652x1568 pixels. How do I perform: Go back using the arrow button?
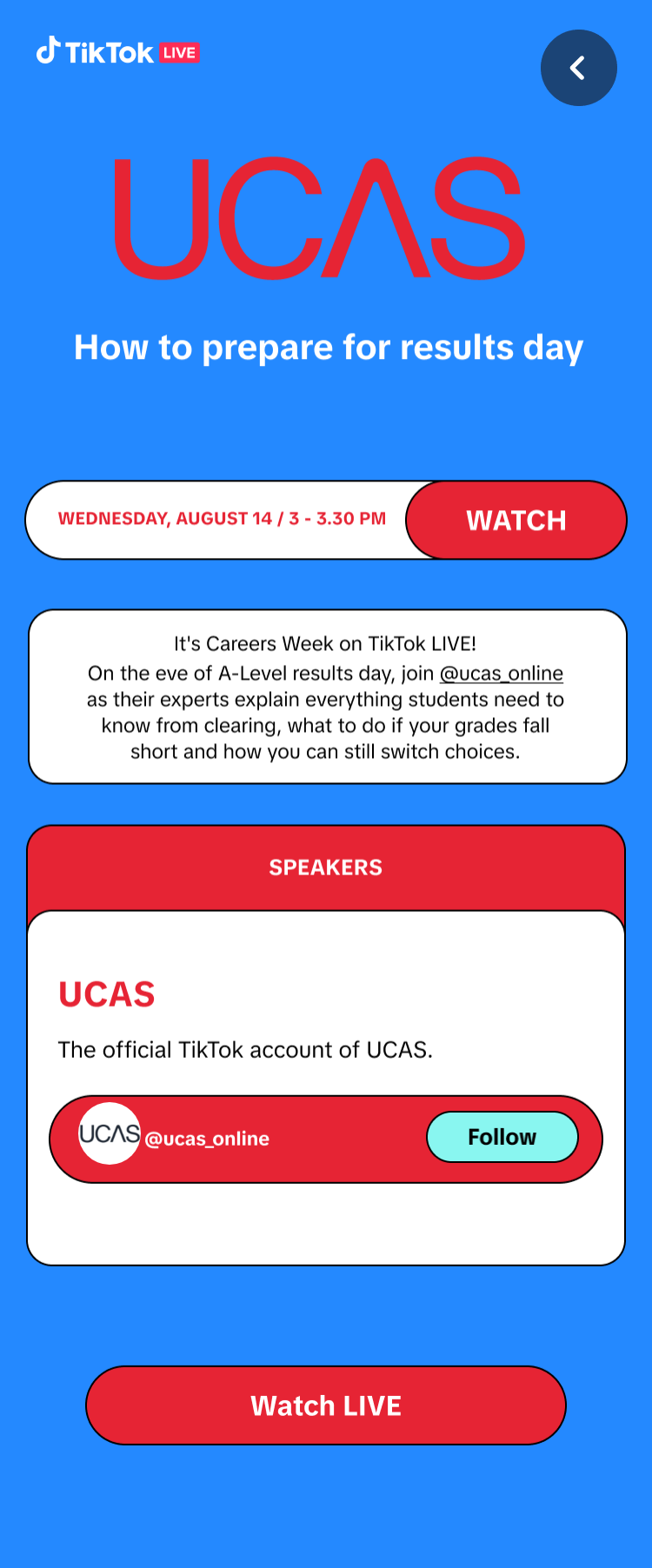click(578, 68)
